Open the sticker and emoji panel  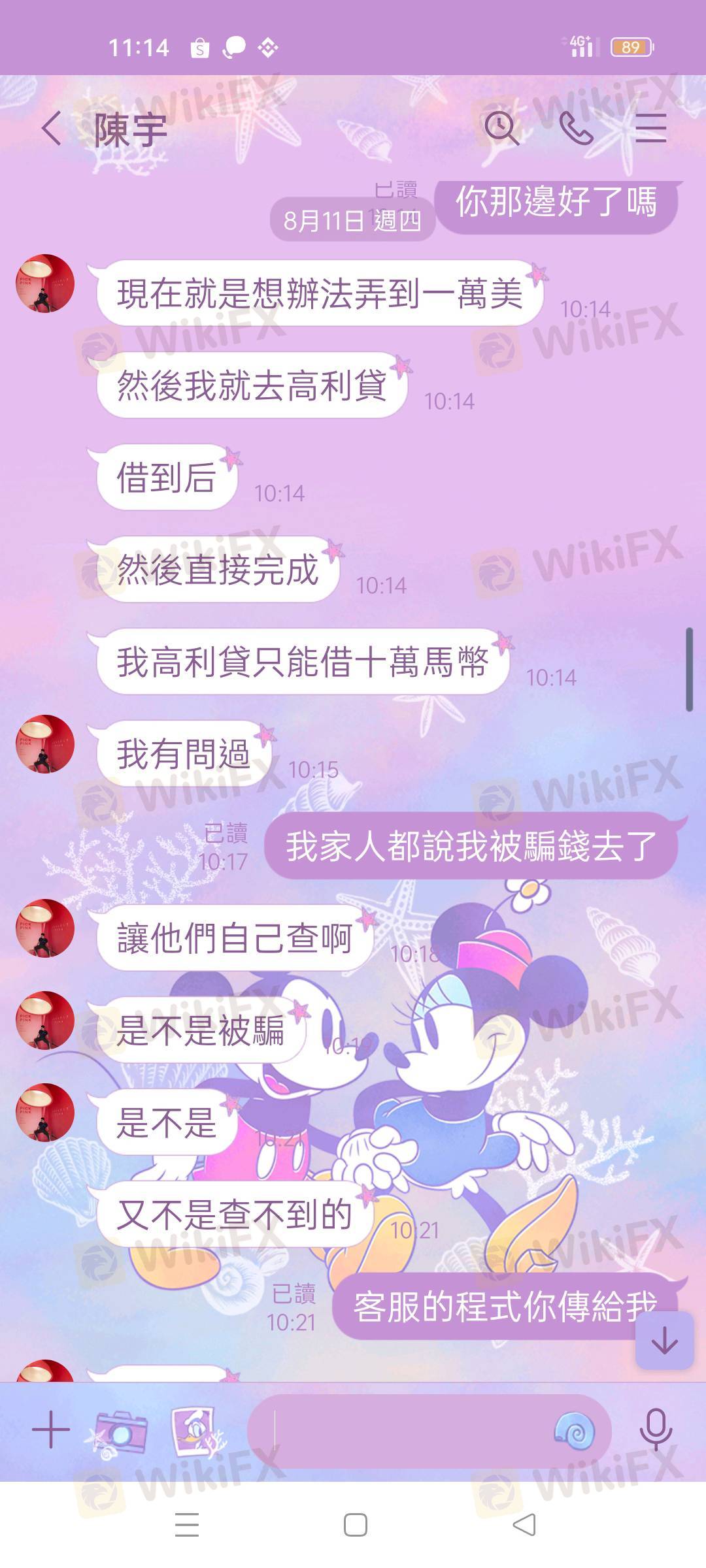pos(574,1431)
